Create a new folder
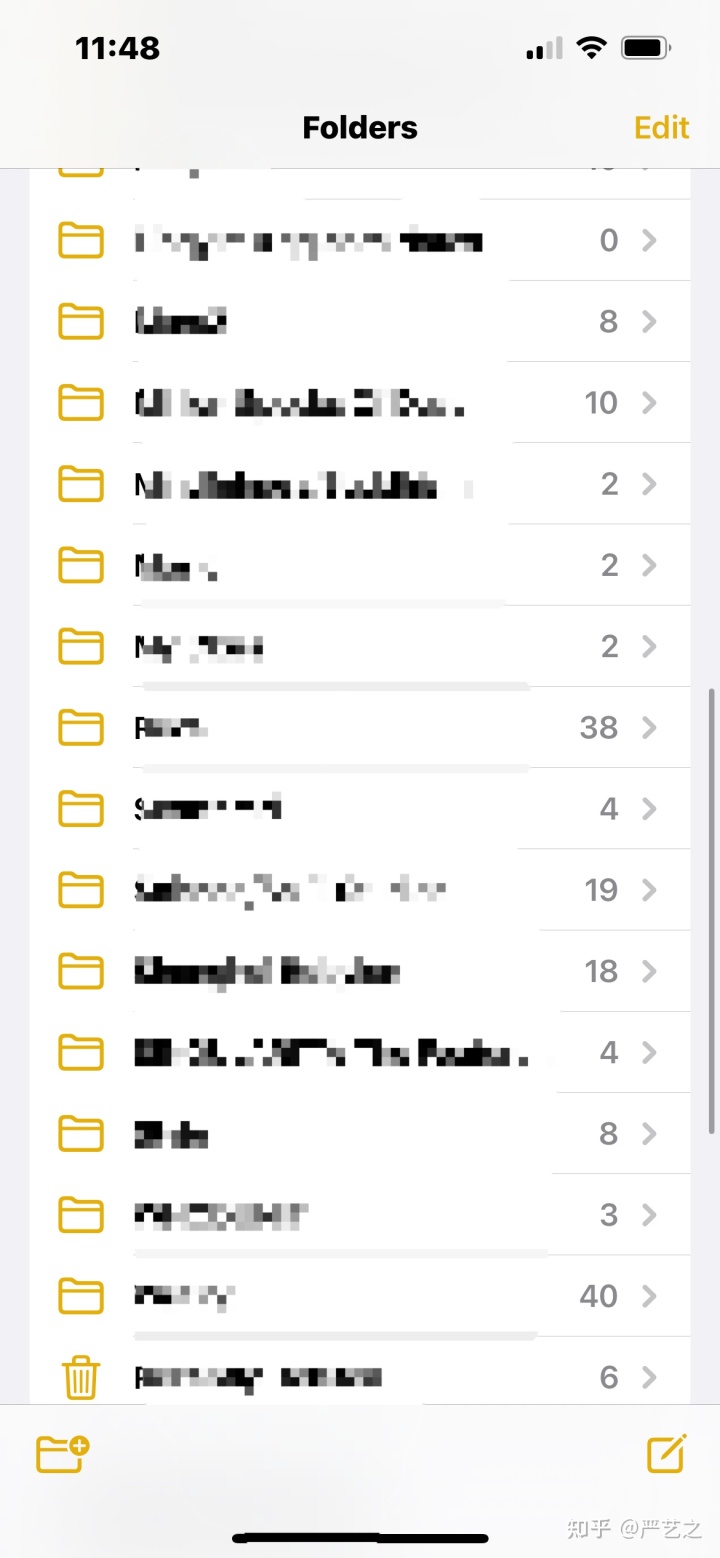Image resolution: width=720 pixels, height=1558 pixels. coord(62,1453)
